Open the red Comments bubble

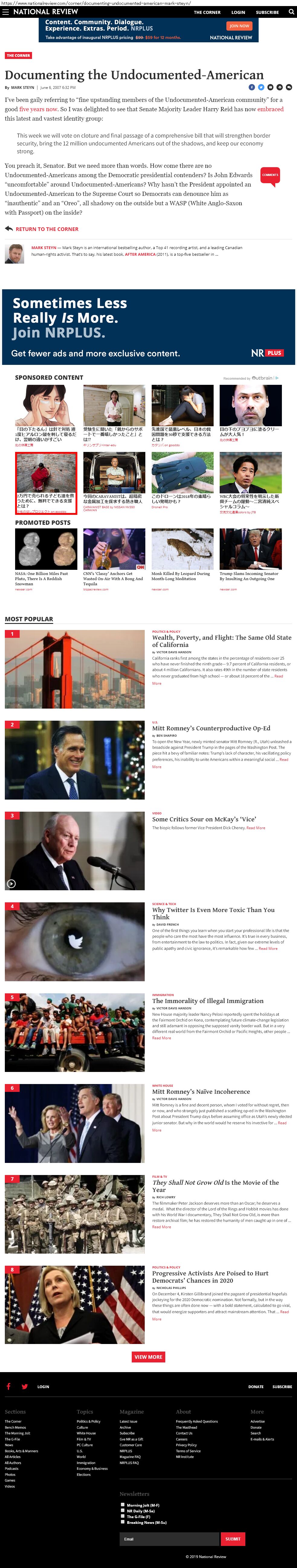pos(270,175)
